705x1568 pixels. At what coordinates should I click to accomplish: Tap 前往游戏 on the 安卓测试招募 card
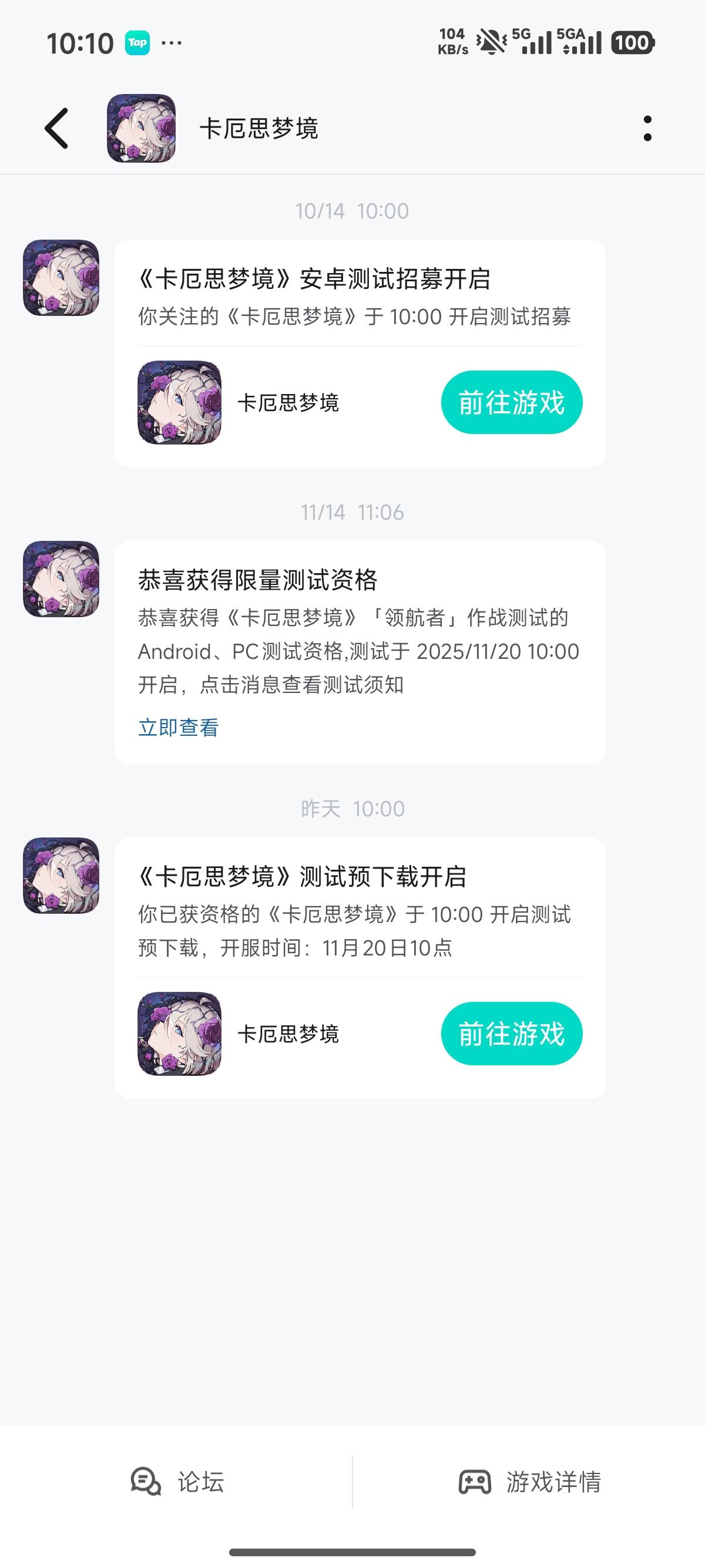pos(512,402)
